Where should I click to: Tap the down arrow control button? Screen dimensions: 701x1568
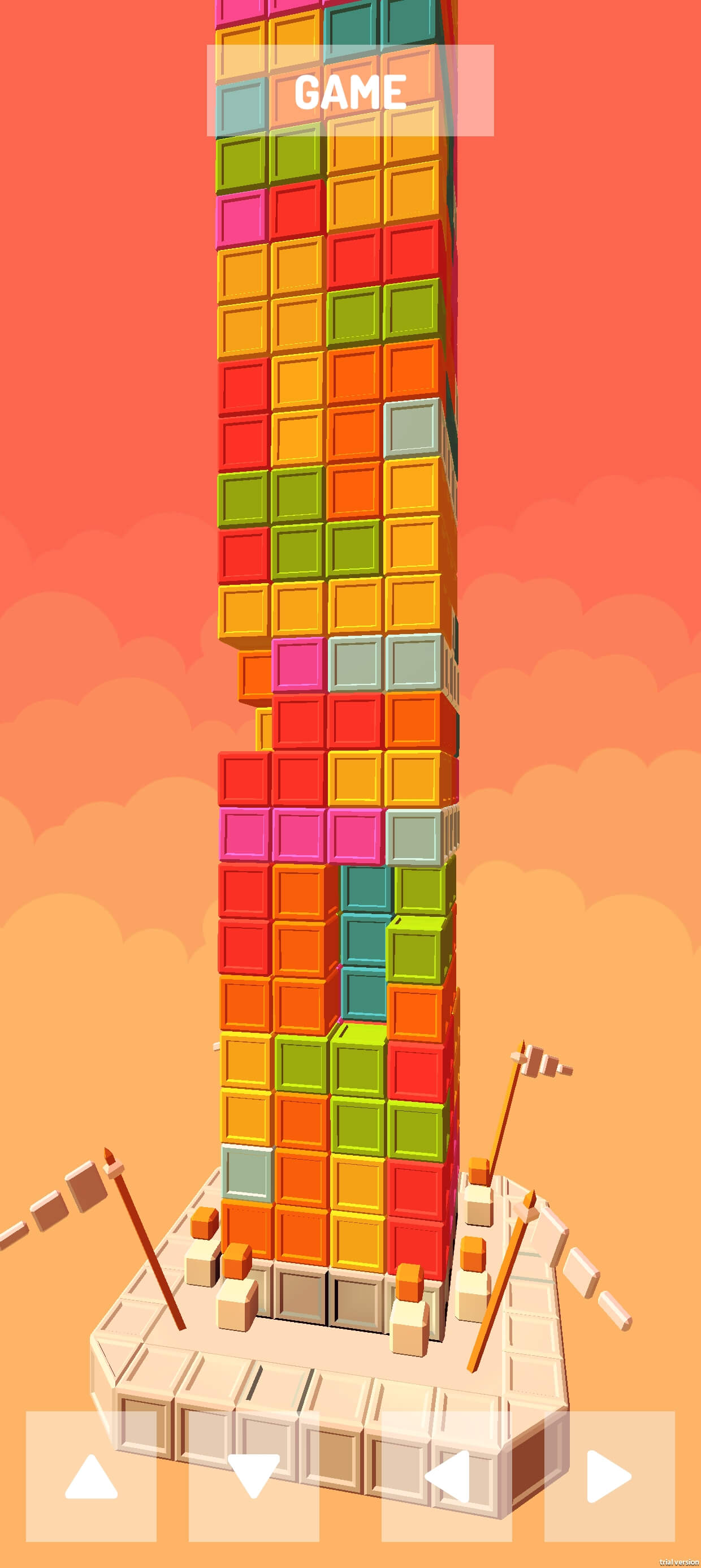pos(254,1476)
